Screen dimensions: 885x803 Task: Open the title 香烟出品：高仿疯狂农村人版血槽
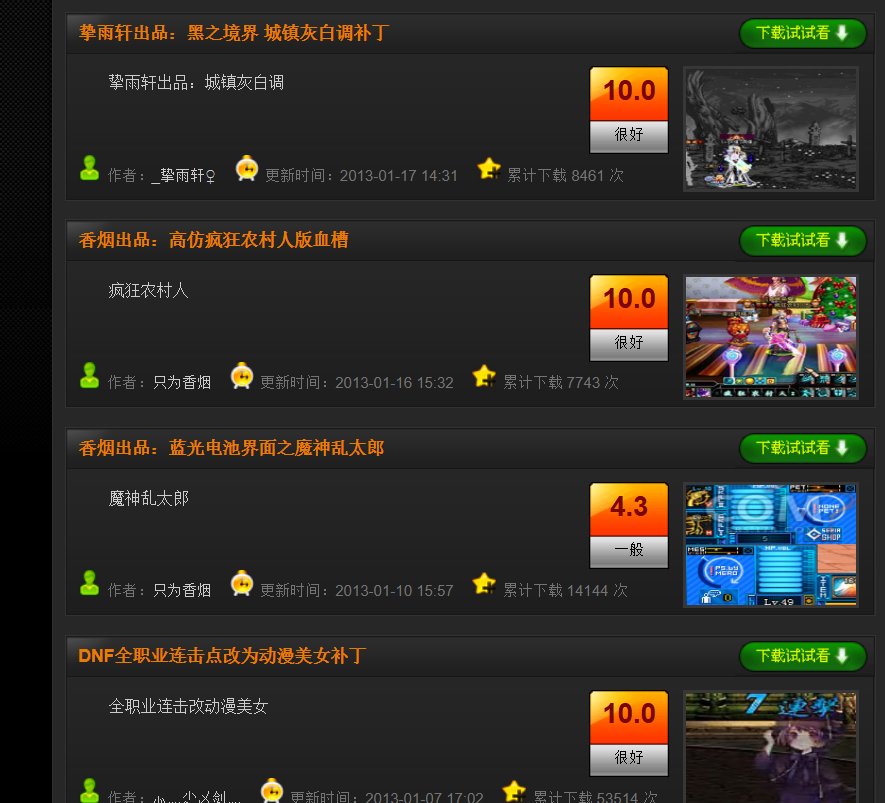(213, 241)
